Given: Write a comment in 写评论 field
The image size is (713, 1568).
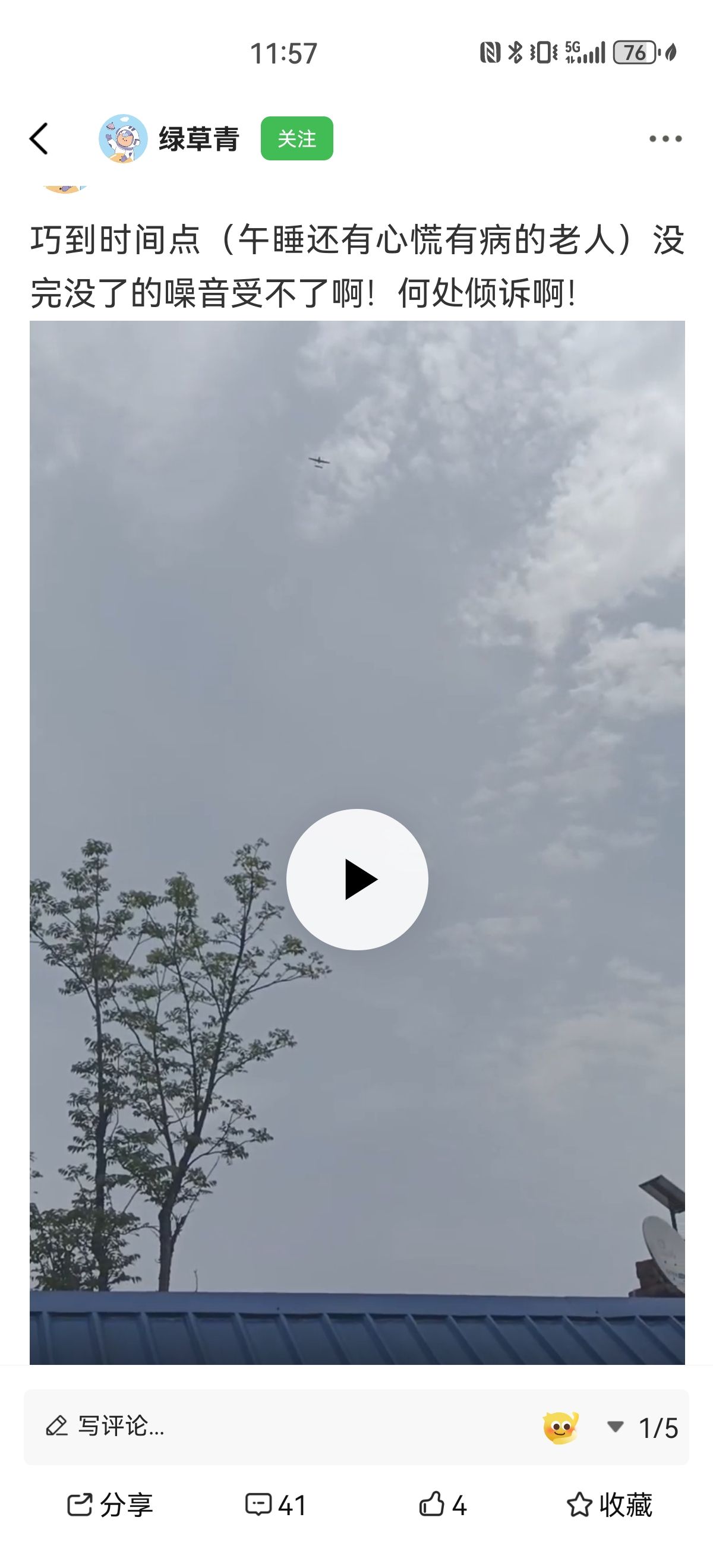Looking at the screenshot, I should pos(244,1426).
